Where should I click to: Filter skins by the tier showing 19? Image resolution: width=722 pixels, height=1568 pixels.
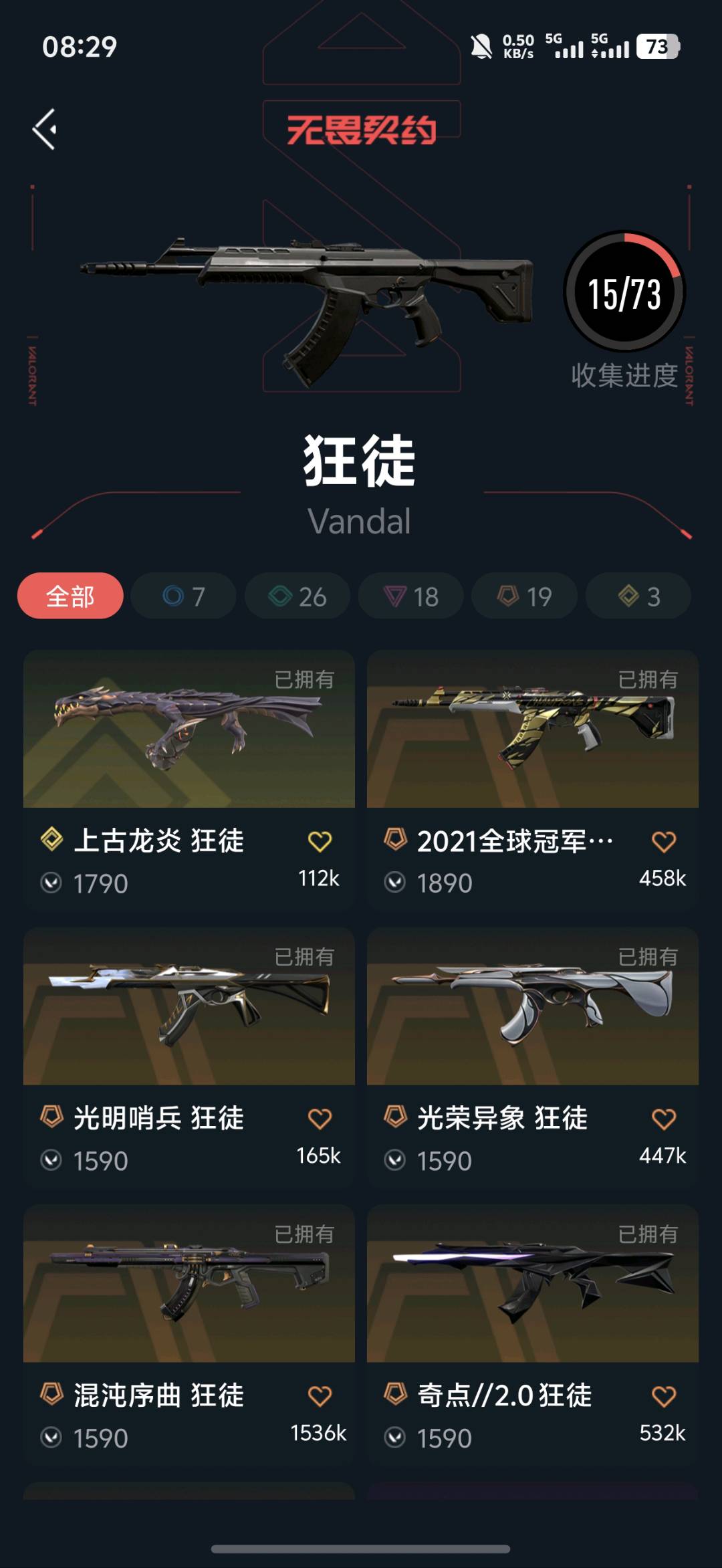click(525, 596)
